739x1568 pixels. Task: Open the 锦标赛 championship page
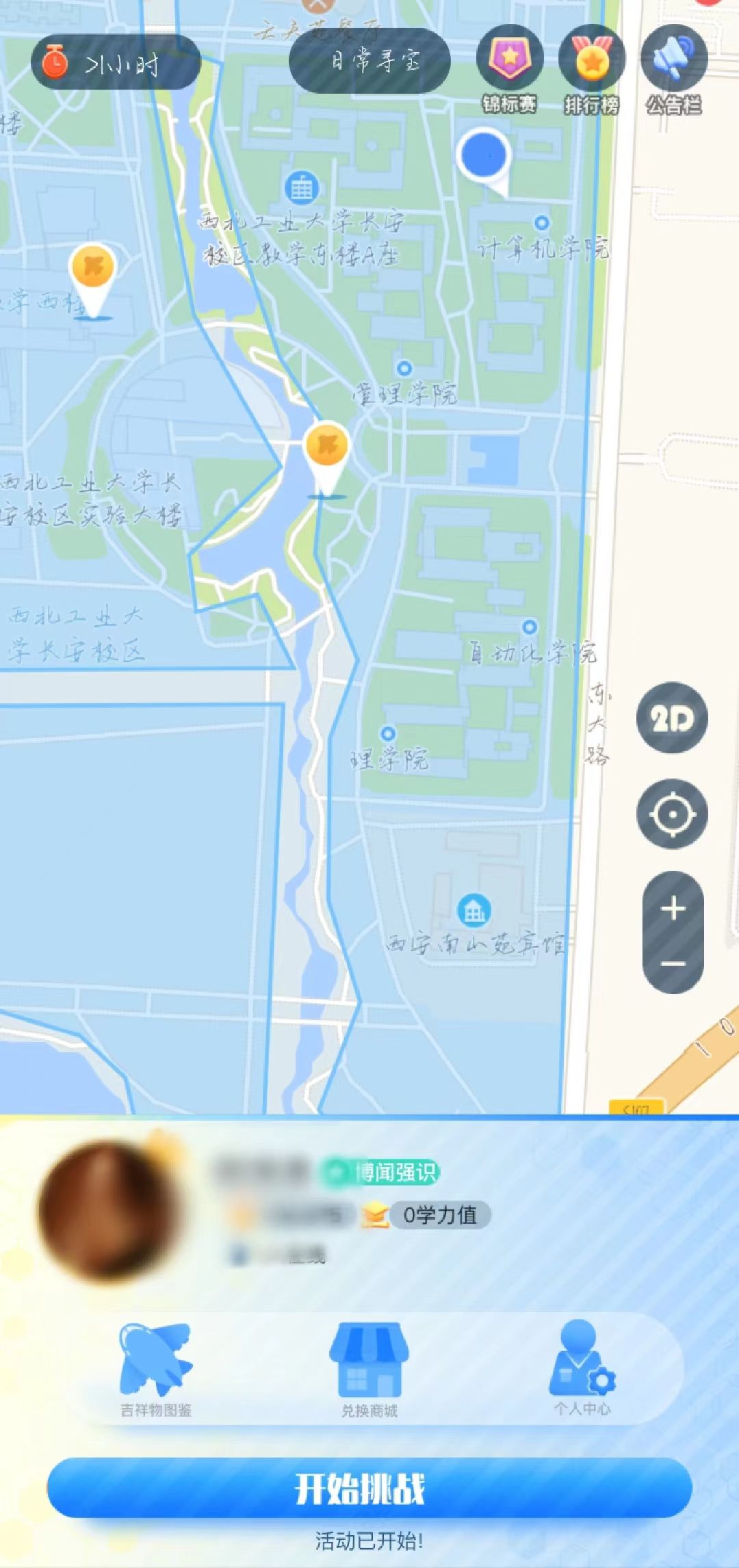[x=510, y=68]
